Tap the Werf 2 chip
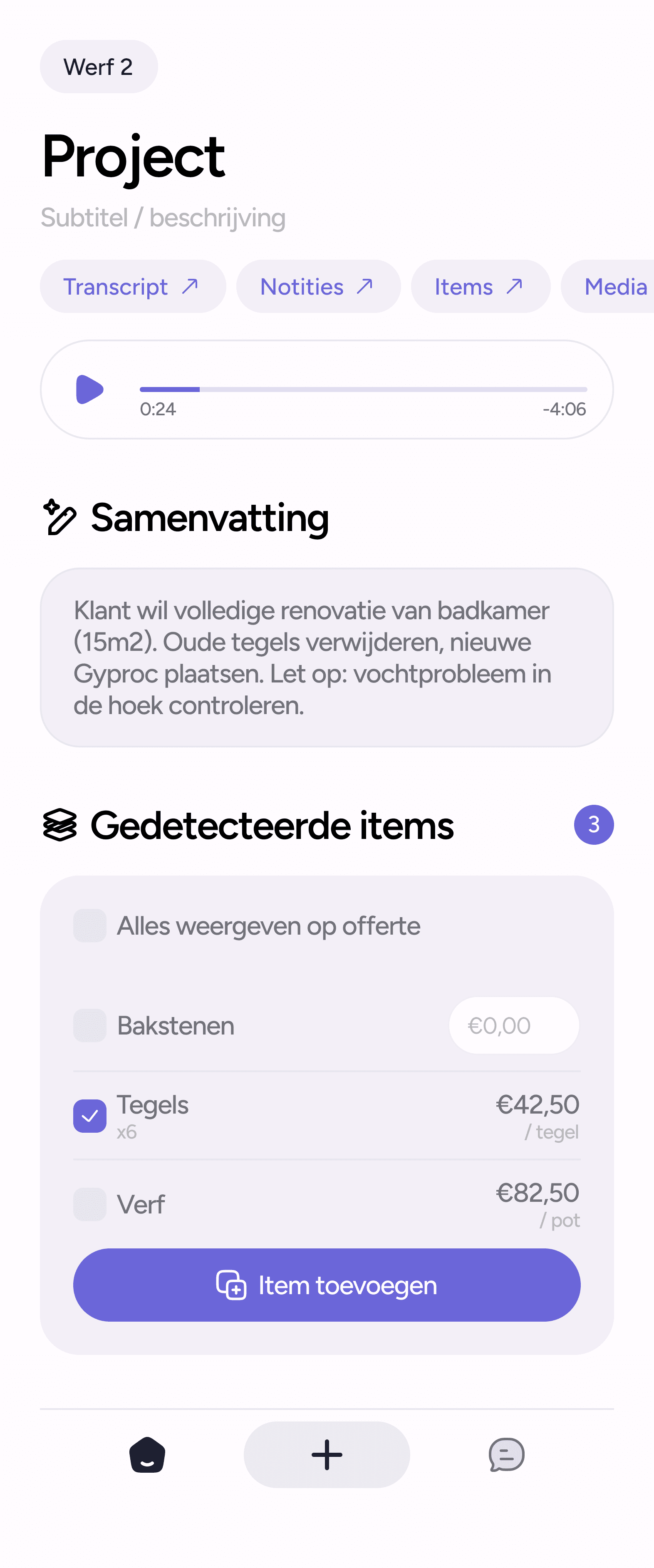The image size is (654, 1568). pyautogui.click(x=99, y=67)
